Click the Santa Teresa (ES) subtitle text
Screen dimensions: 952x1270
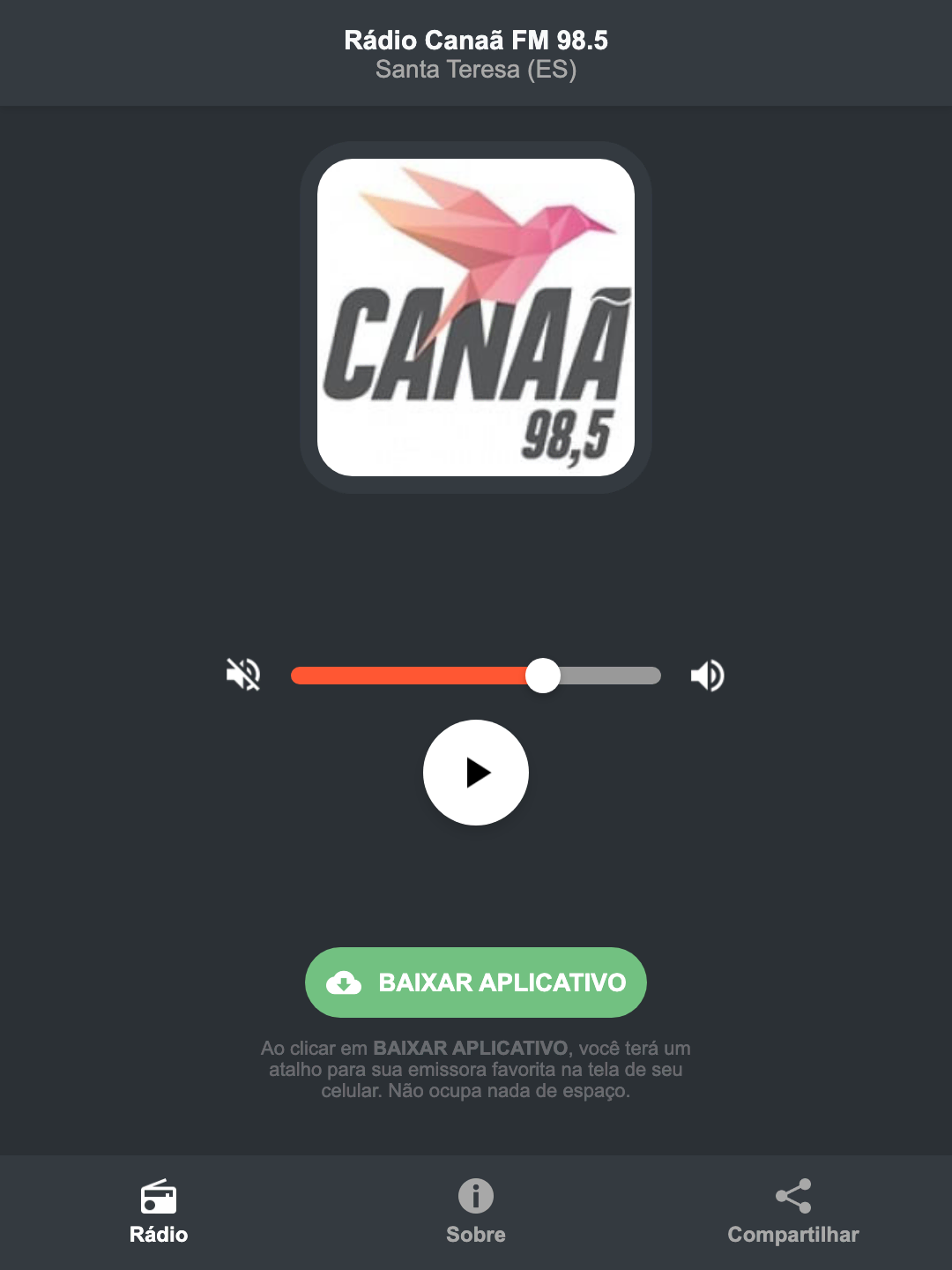point(475,71)
